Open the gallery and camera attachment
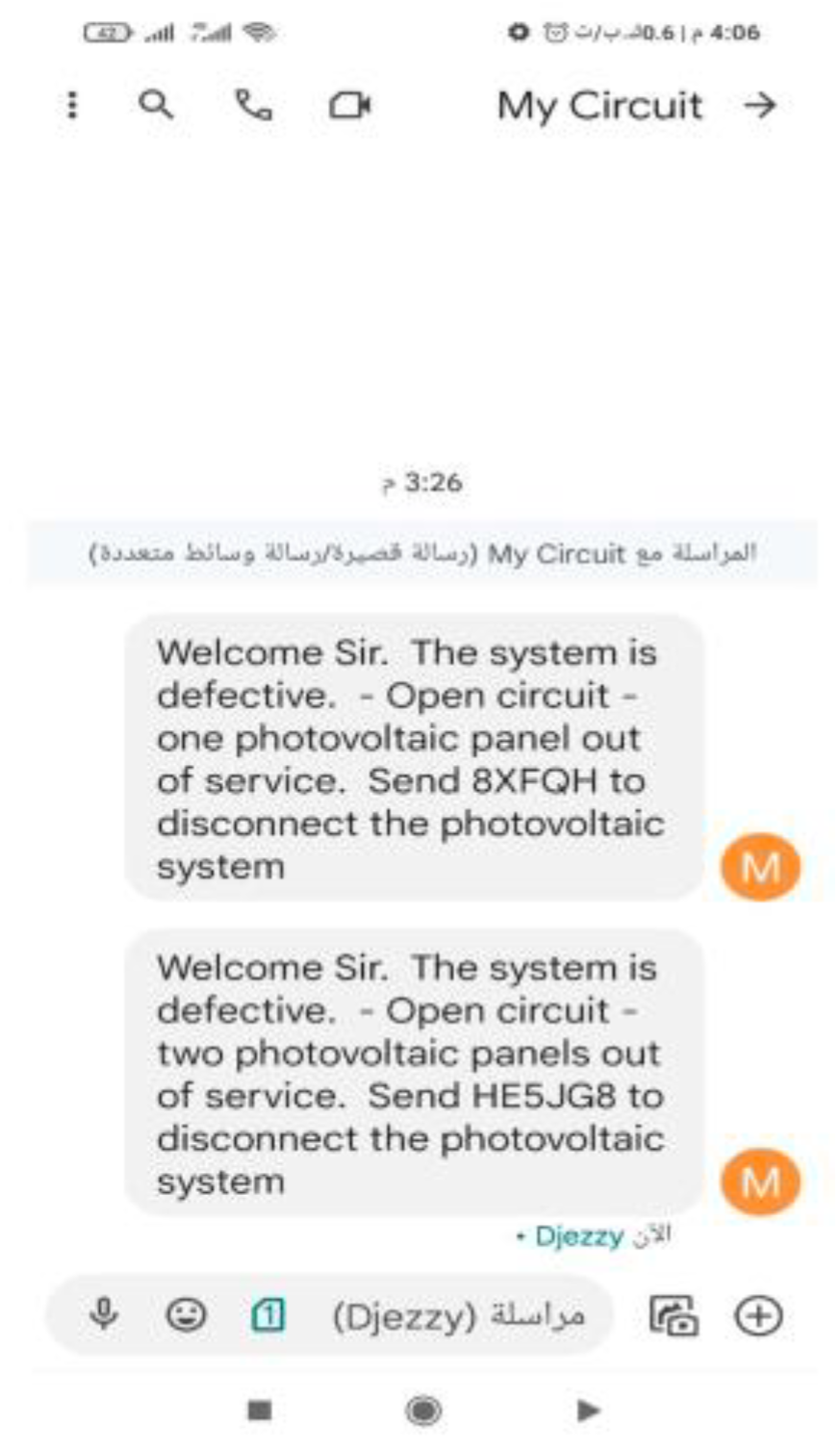 pos(674,1315)
